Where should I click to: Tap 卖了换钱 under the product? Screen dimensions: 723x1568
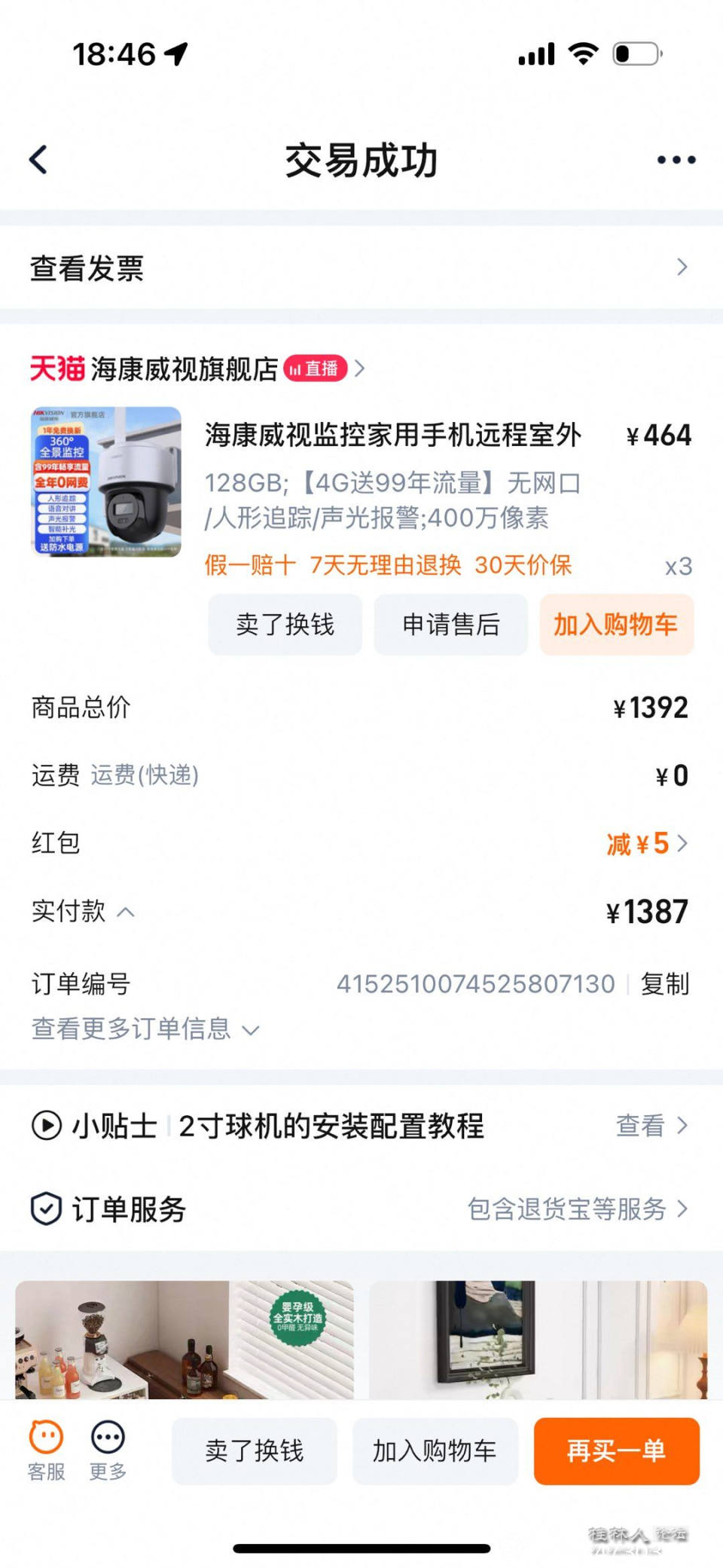(285, 625)
